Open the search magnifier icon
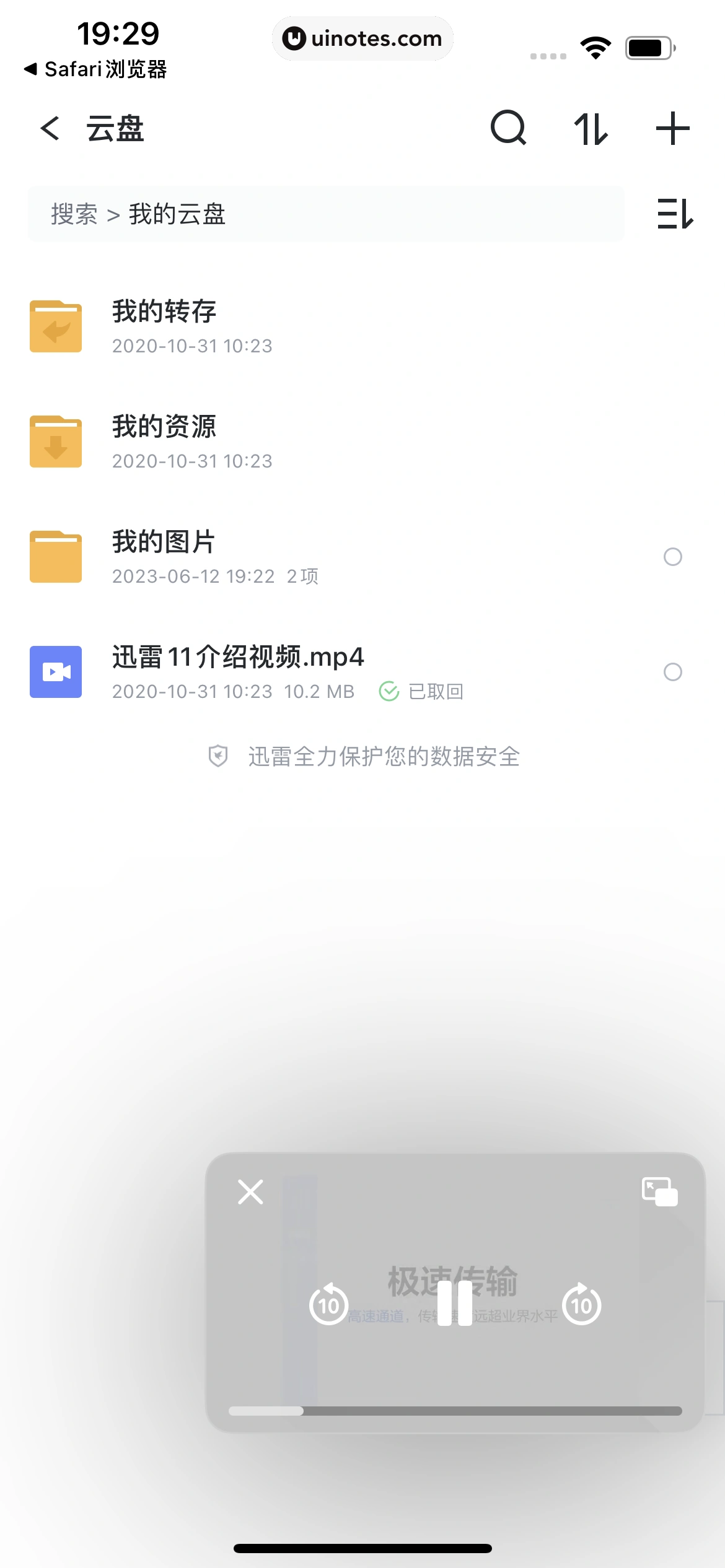 [508, 129]
